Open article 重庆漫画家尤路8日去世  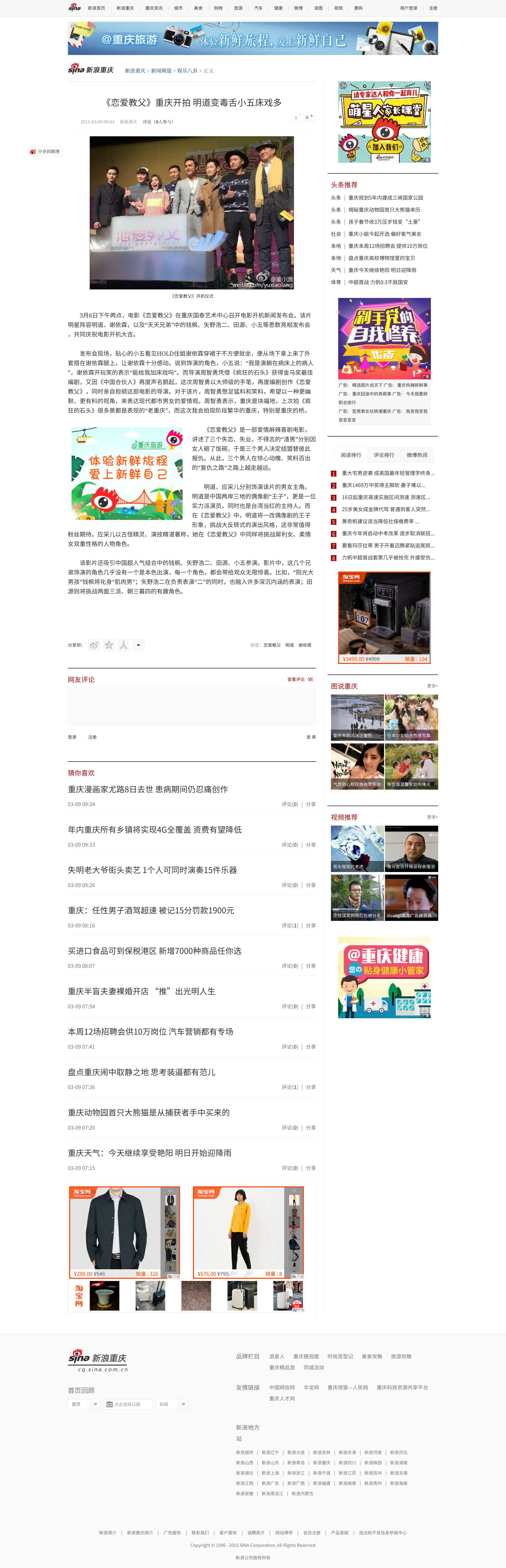pos(148,789)
